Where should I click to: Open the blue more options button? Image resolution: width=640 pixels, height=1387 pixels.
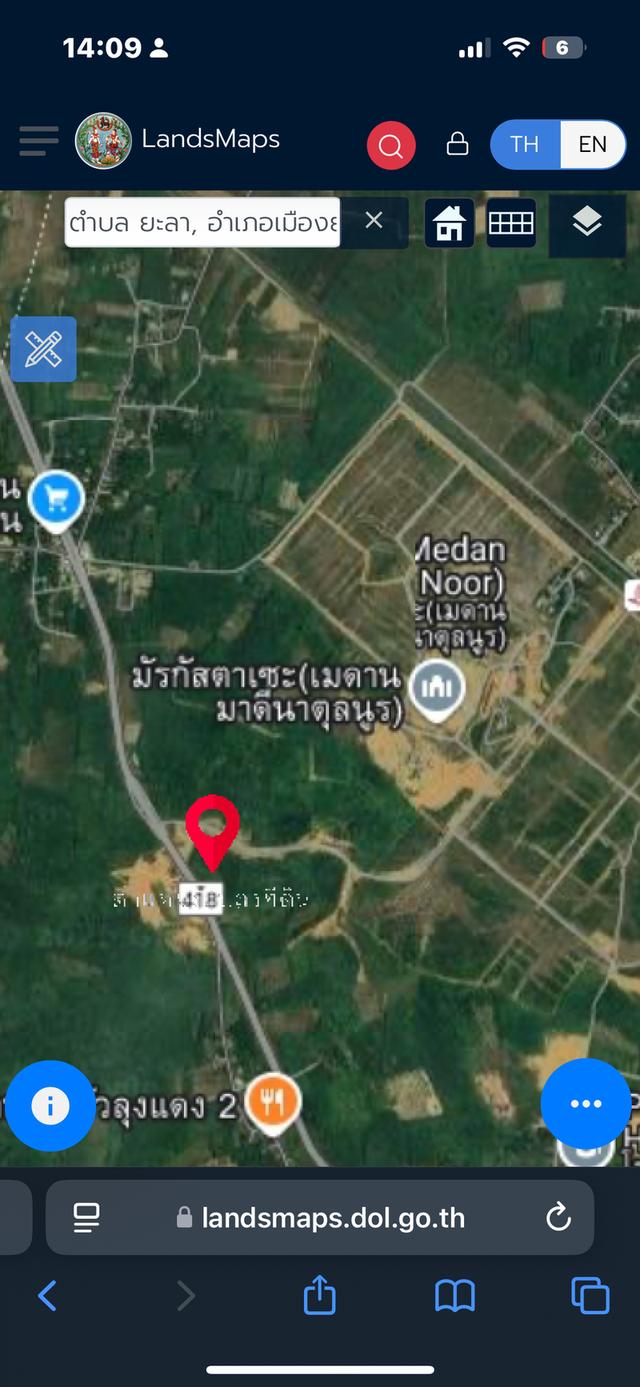[585, 1103]
